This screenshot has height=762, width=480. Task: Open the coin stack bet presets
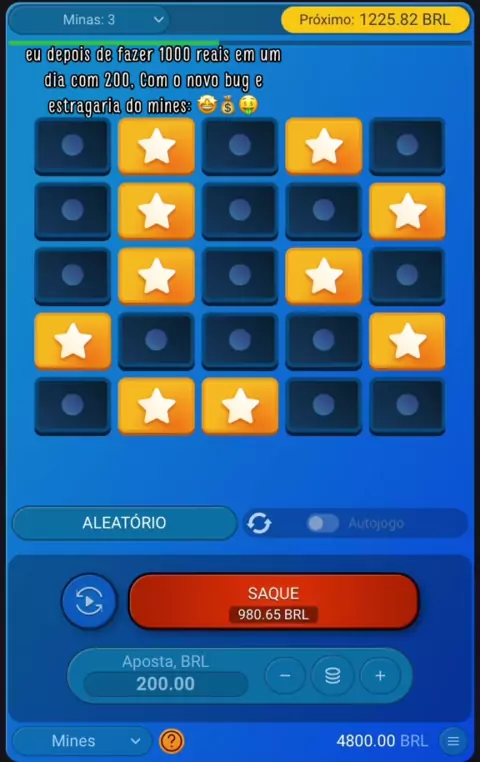click(x=333, y=675)
